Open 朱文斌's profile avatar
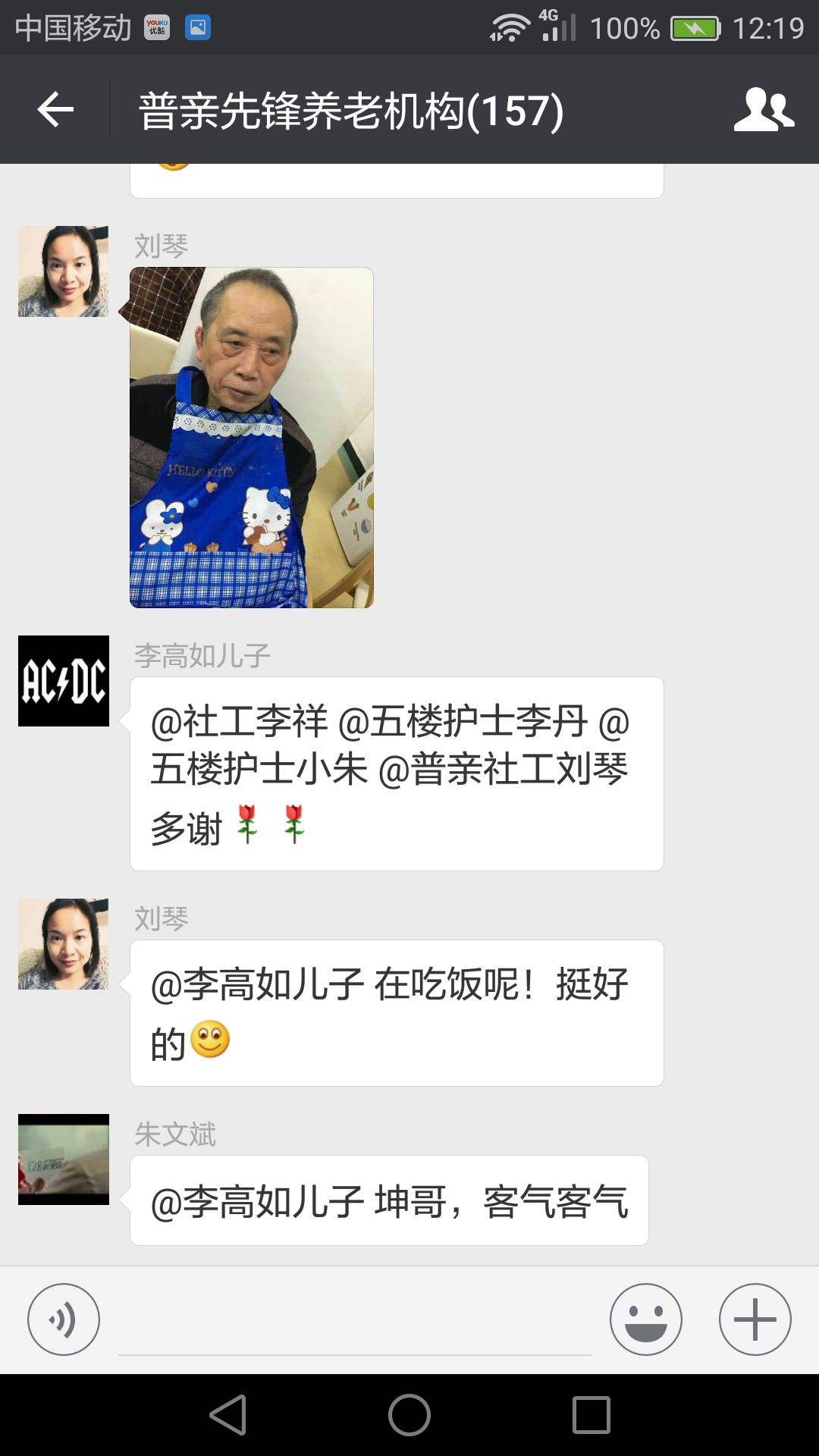The height and width of the screenshot is (1456, 819). pos(64,1159)
